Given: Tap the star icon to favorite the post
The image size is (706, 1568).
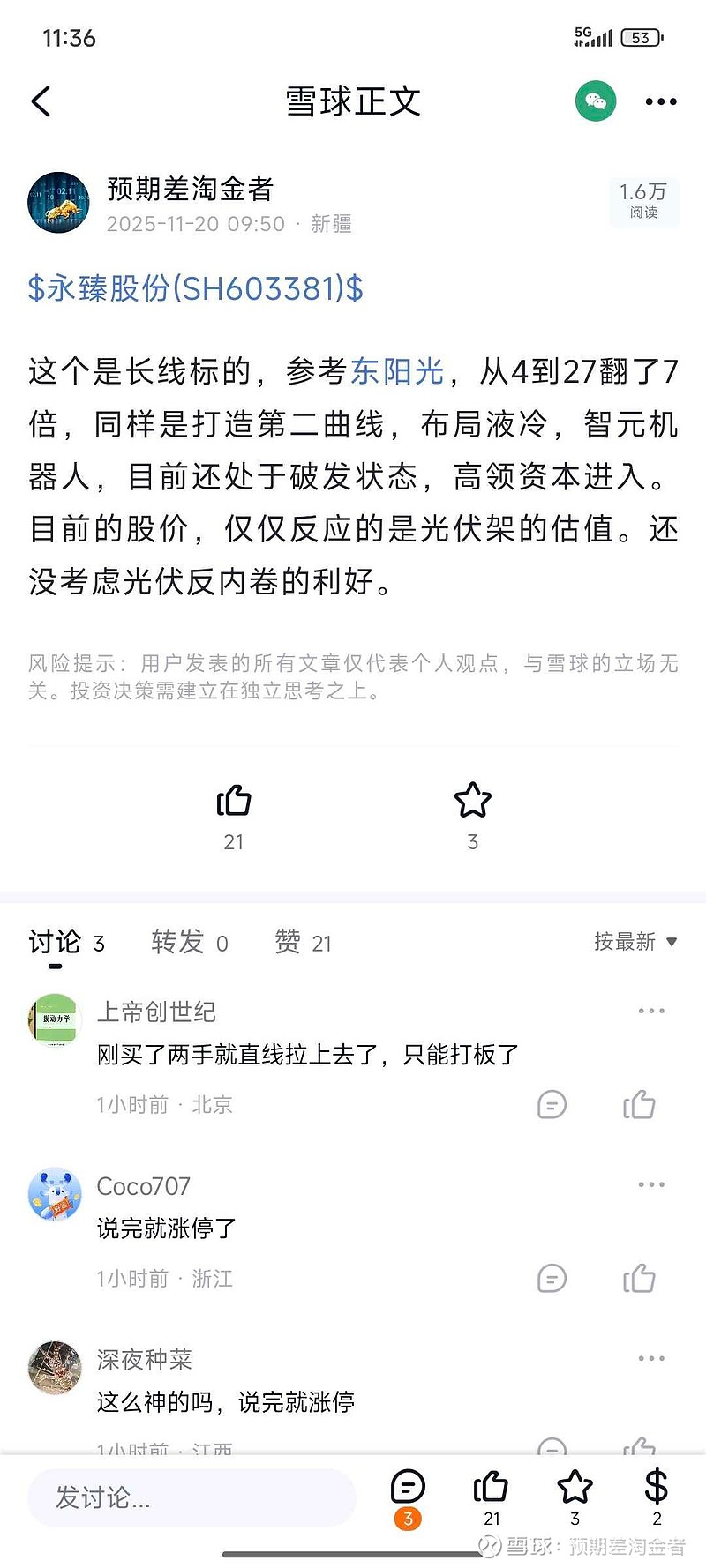Looking at the screenshot, I should point(473,801).
